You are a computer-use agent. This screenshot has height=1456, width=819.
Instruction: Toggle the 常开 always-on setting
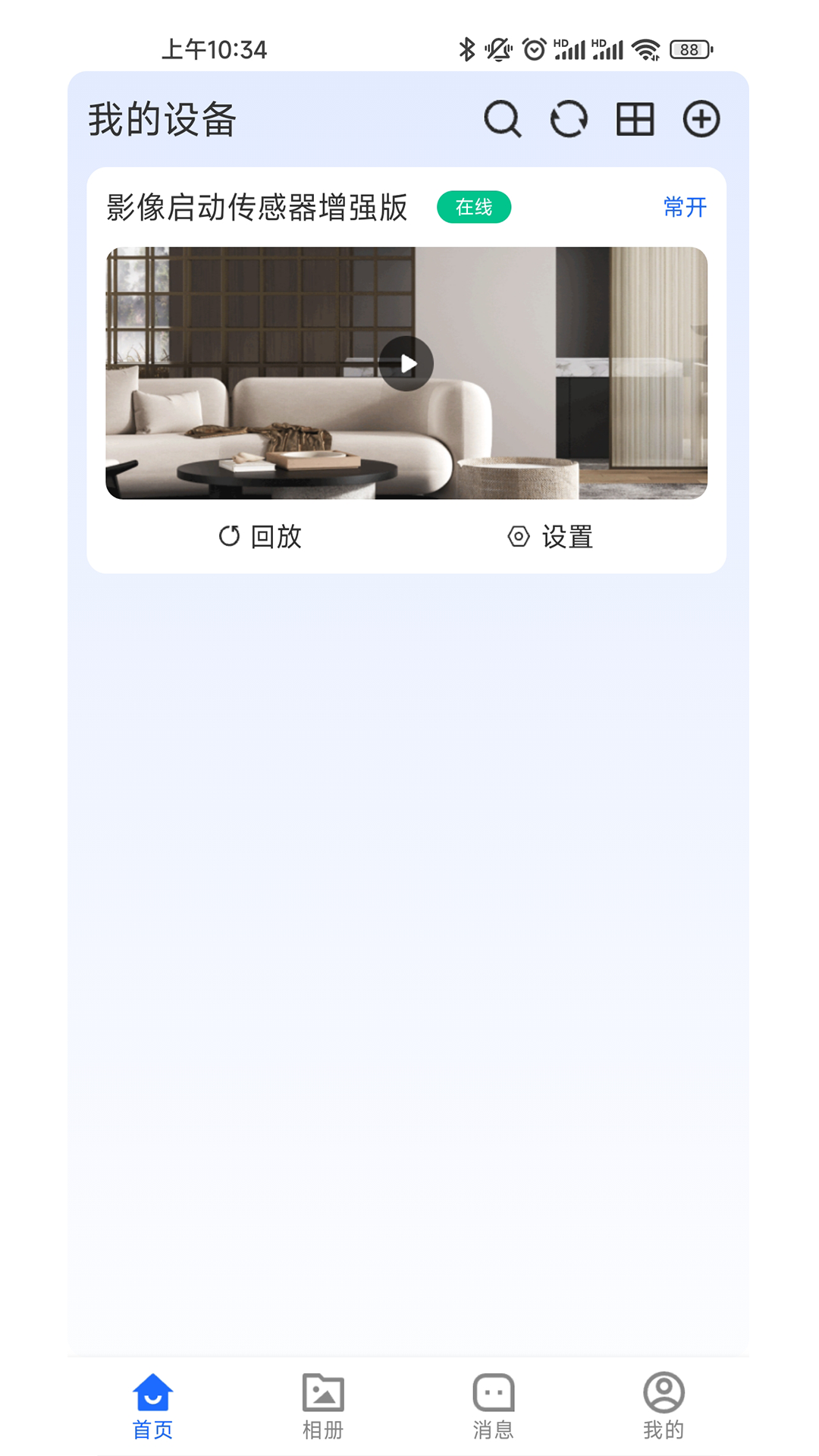click(683, 206)
